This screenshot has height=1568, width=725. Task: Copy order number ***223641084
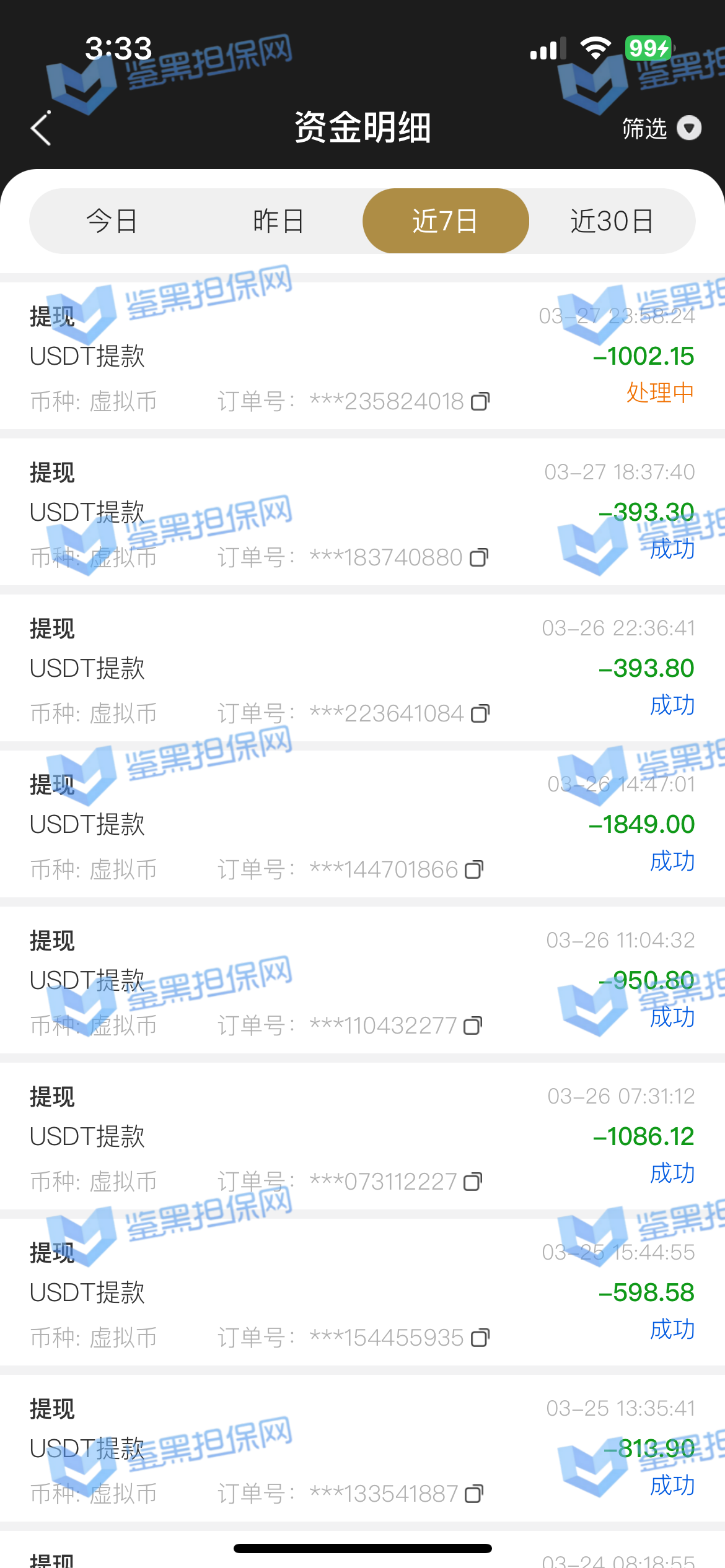pos(480,714)
